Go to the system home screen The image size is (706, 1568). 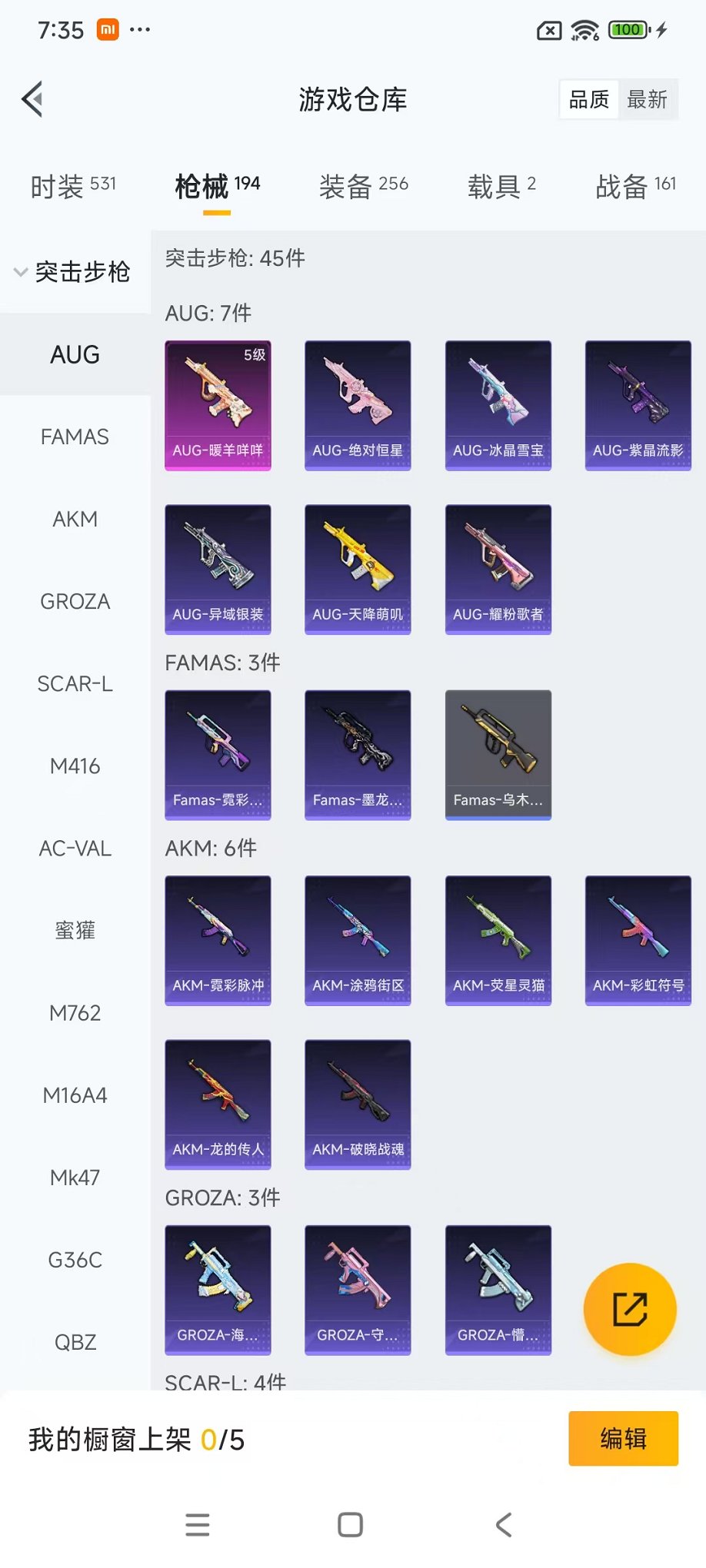[351, 1524]
